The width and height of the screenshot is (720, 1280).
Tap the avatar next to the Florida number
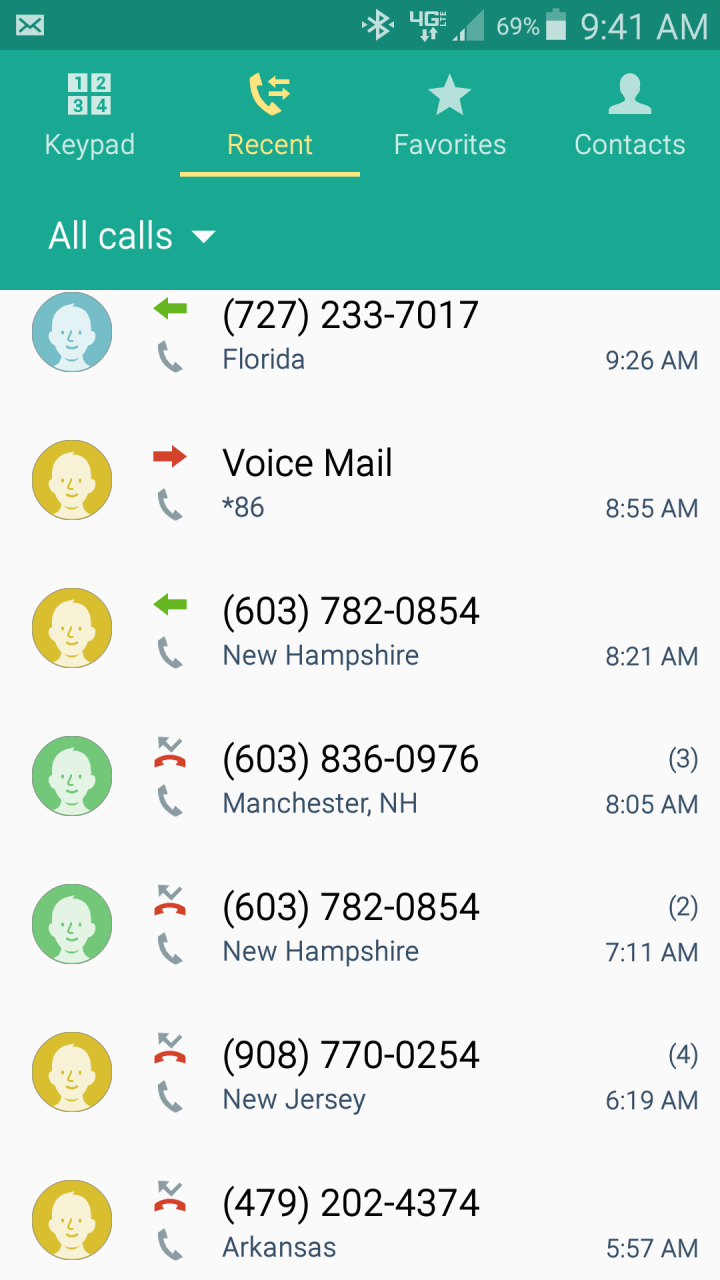coord(72,333)
